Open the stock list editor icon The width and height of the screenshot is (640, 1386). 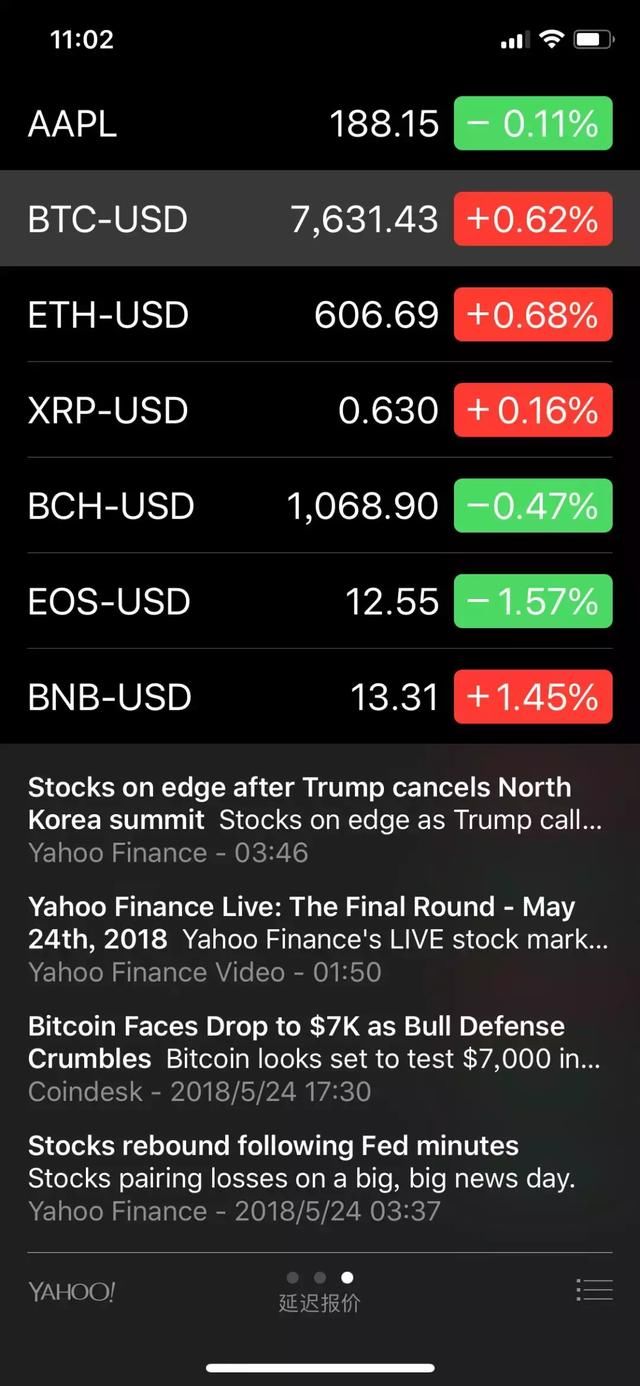(594, 1290)
